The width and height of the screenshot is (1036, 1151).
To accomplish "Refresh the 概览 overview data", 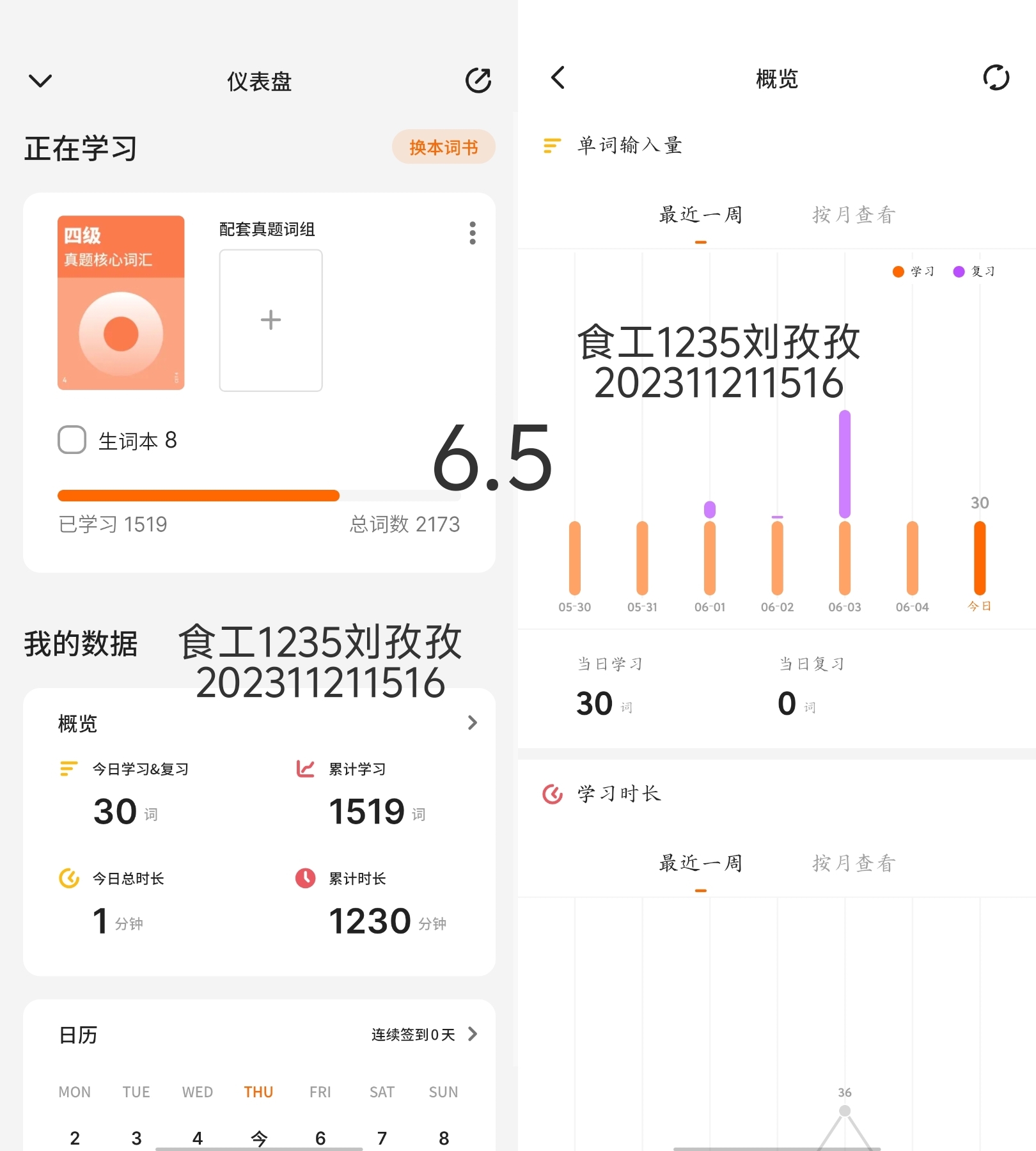I will coord(996,78).
